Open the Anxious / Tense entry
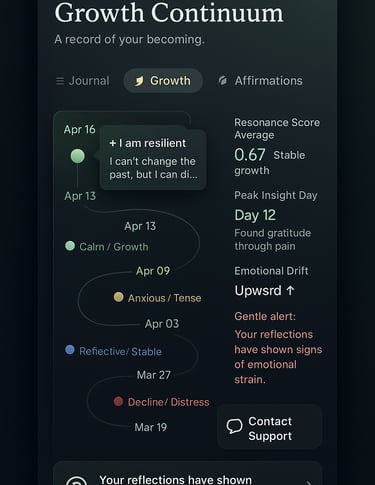375x485 pixels. [x=157, y=298]
